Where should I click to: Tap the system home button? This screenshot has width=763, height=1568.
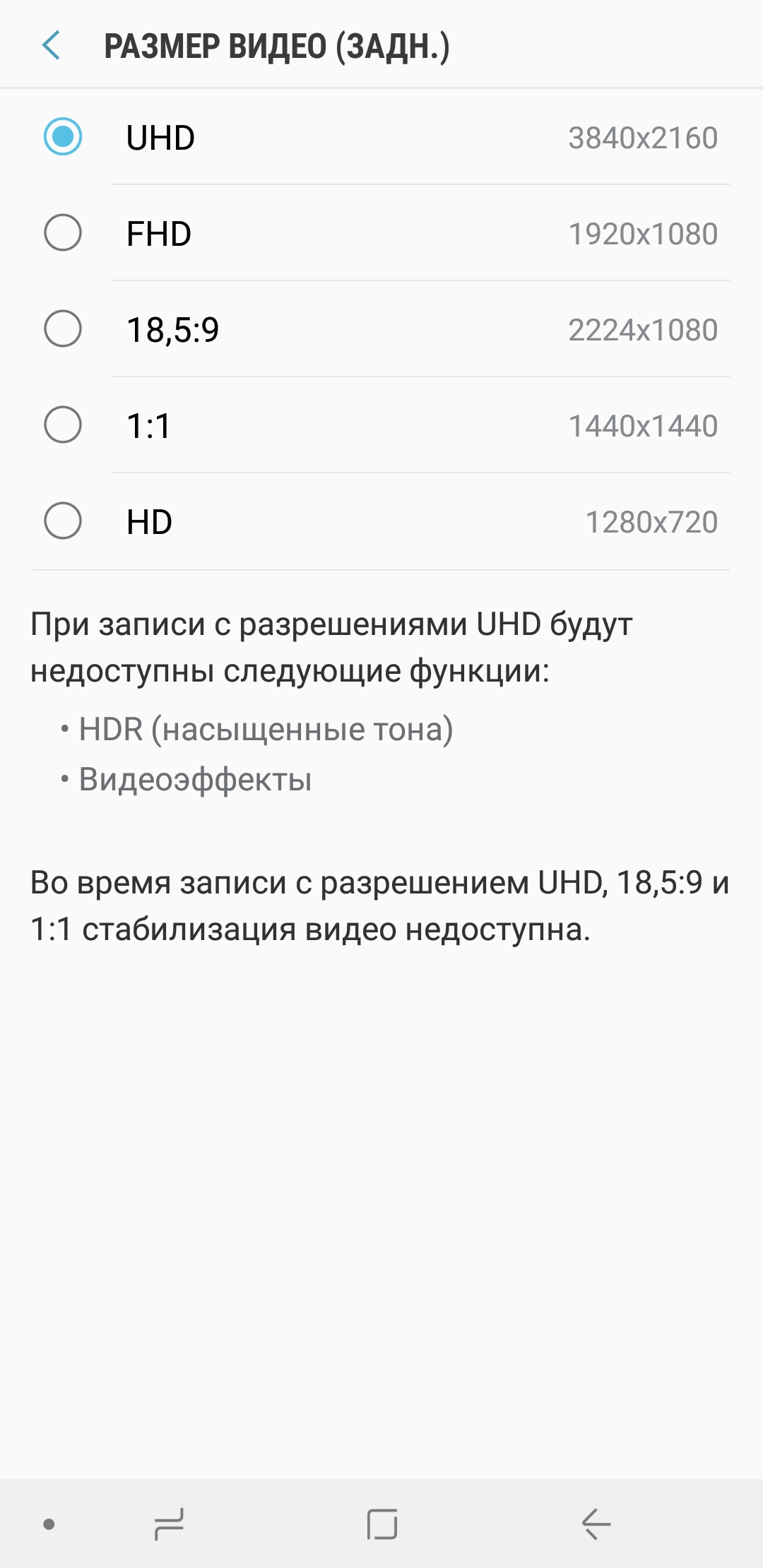pos(382,1524)
